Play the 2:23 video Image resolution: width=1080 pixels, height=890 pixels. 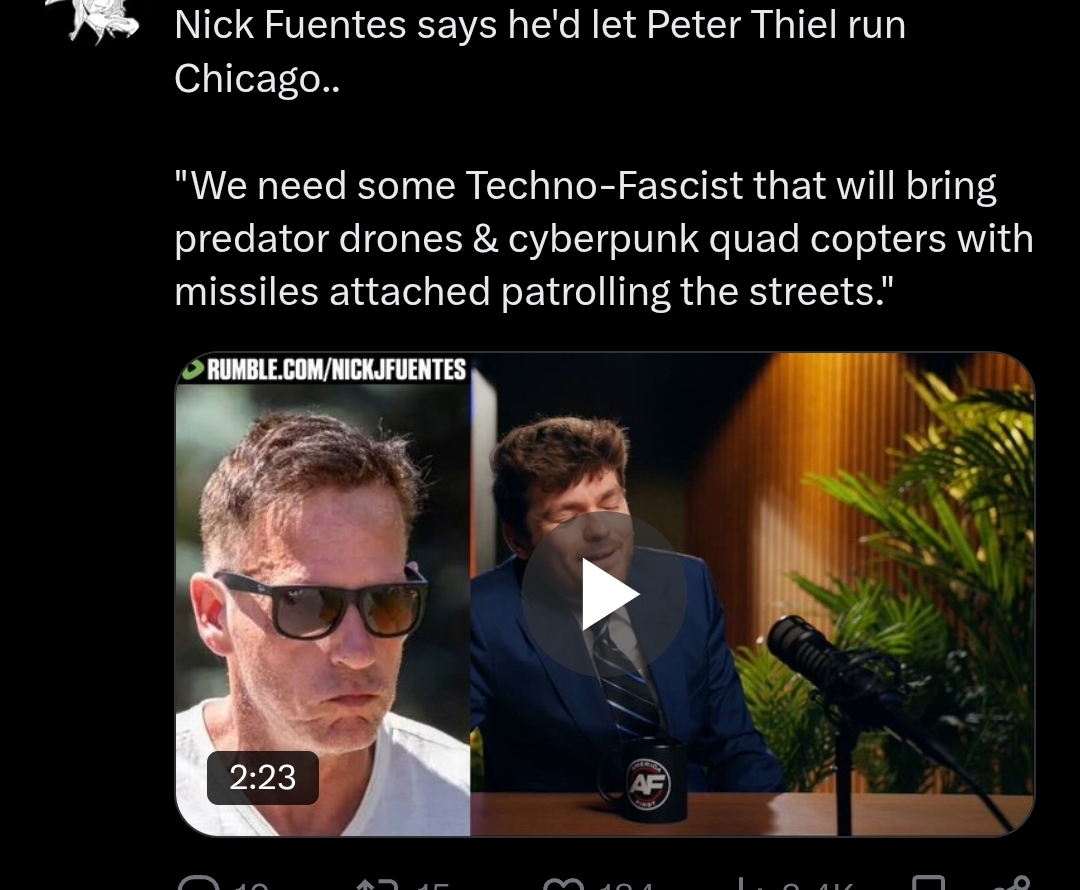(x=604, y=594)
